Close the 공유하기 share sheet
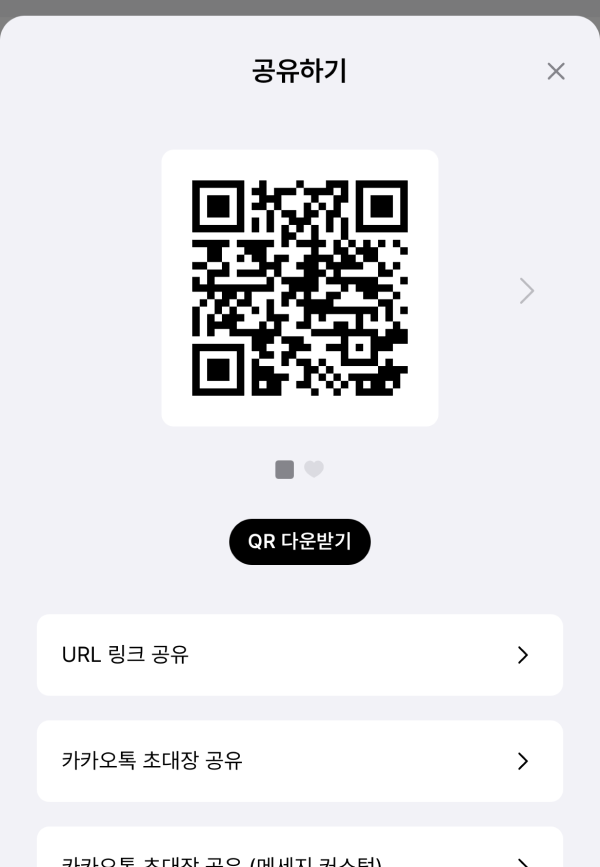 [x=556, y=71]
